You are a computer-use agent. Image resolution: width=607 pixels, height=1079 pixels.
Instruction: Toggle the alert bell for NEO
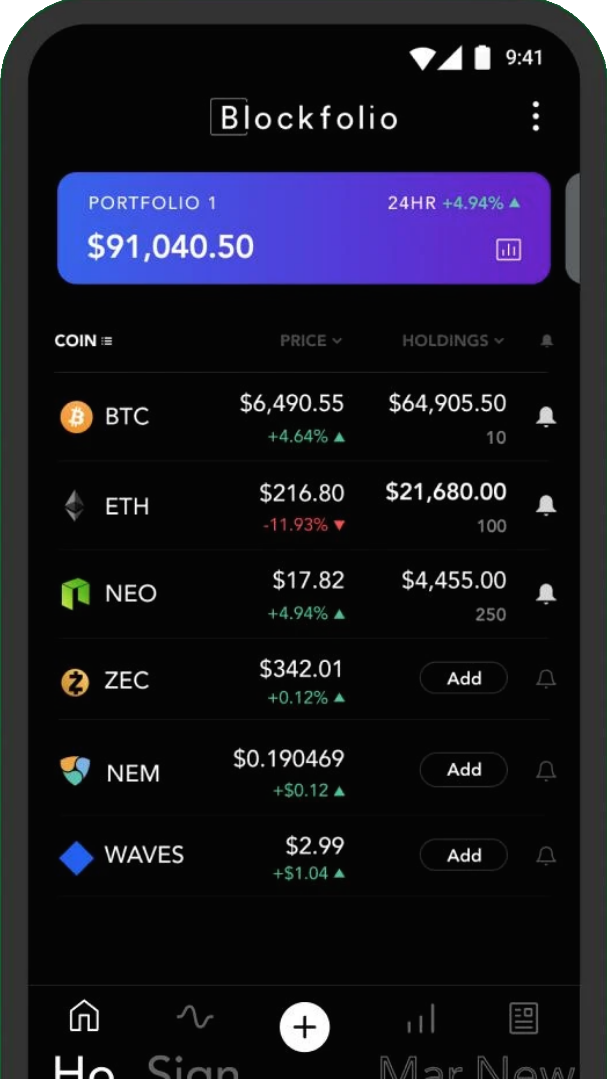(546, 593)
